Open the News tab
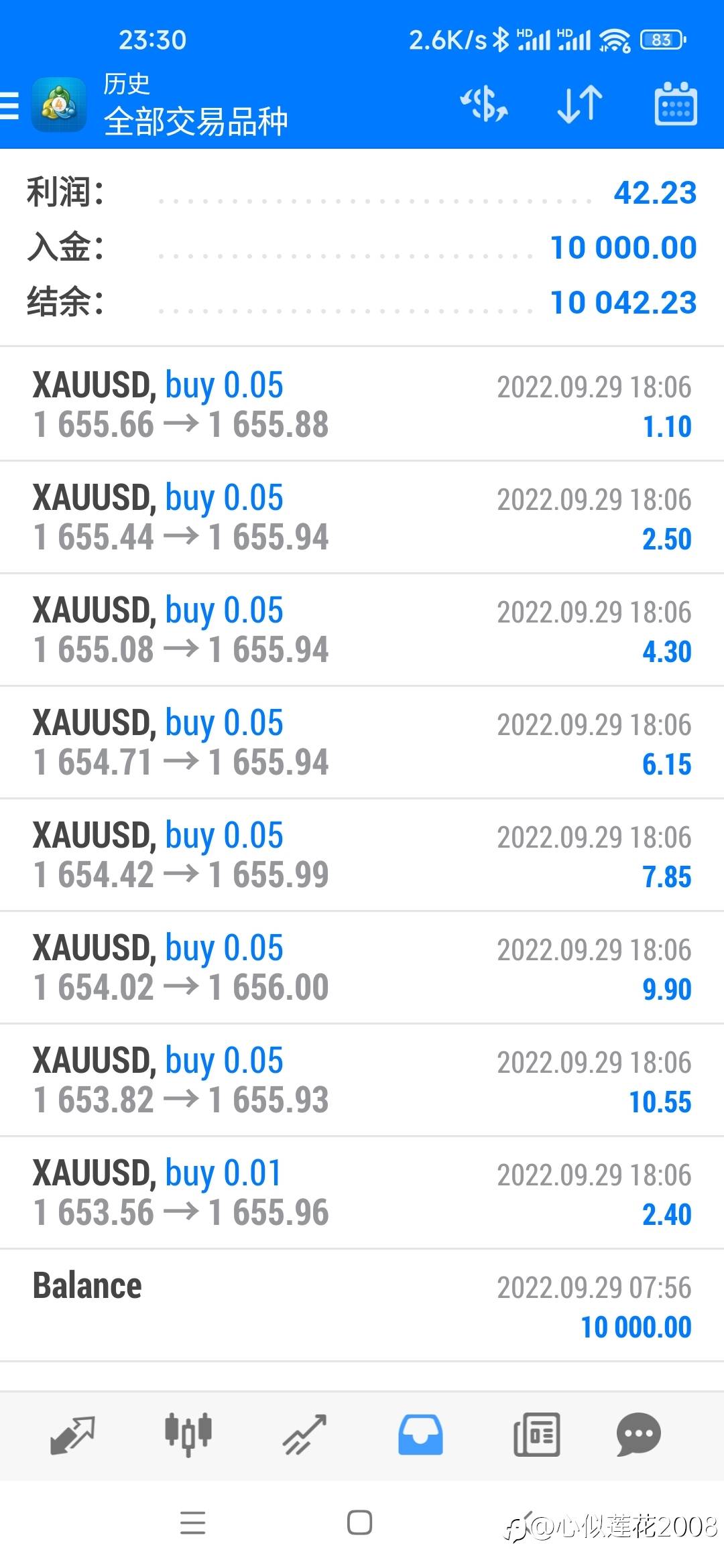The image size is (724, 1568). pos(536,1435)
